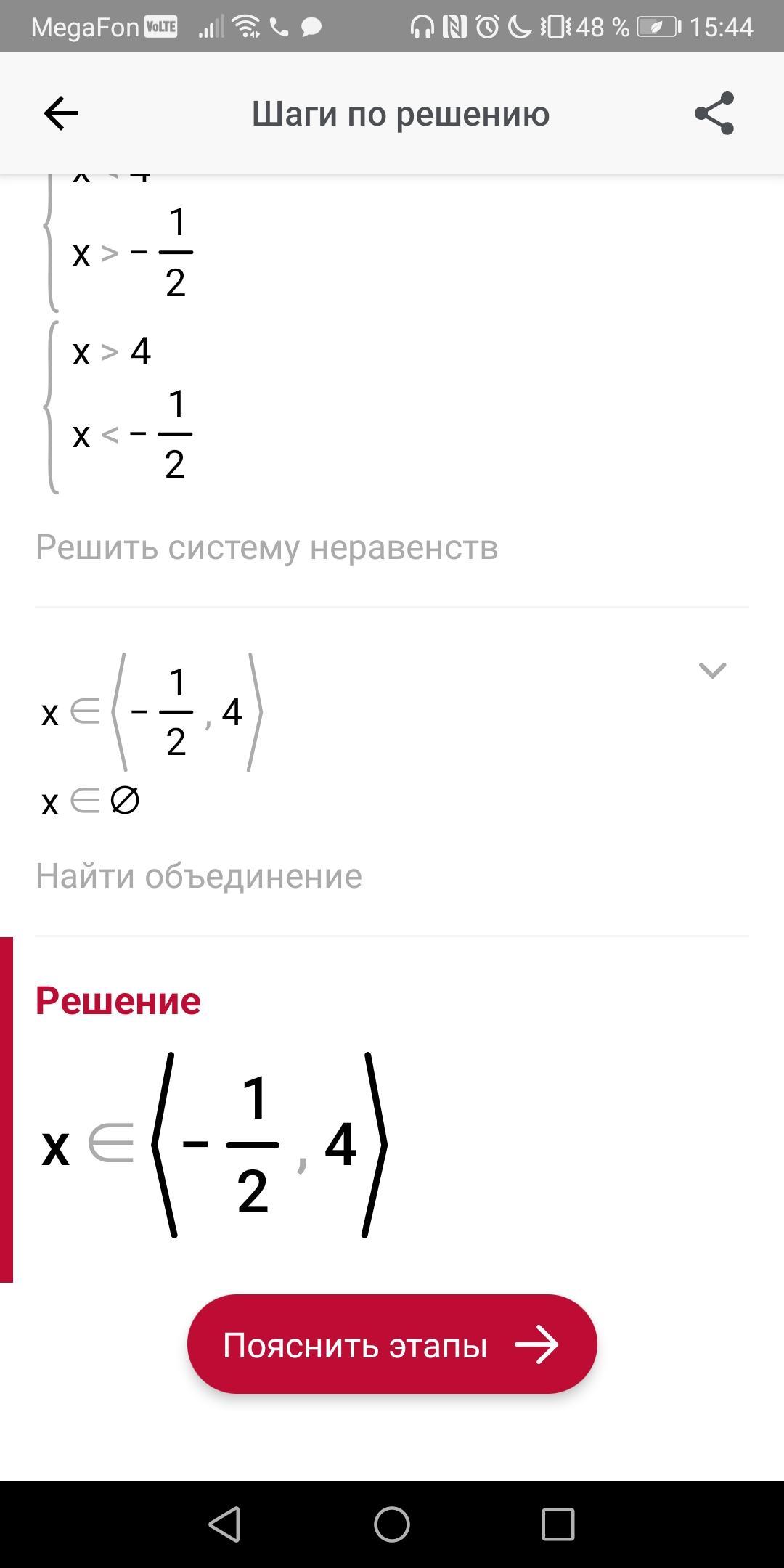Open the system recent apps view
The height and width of the screenshot is (1568, 784).
(x=558, y=1524)
